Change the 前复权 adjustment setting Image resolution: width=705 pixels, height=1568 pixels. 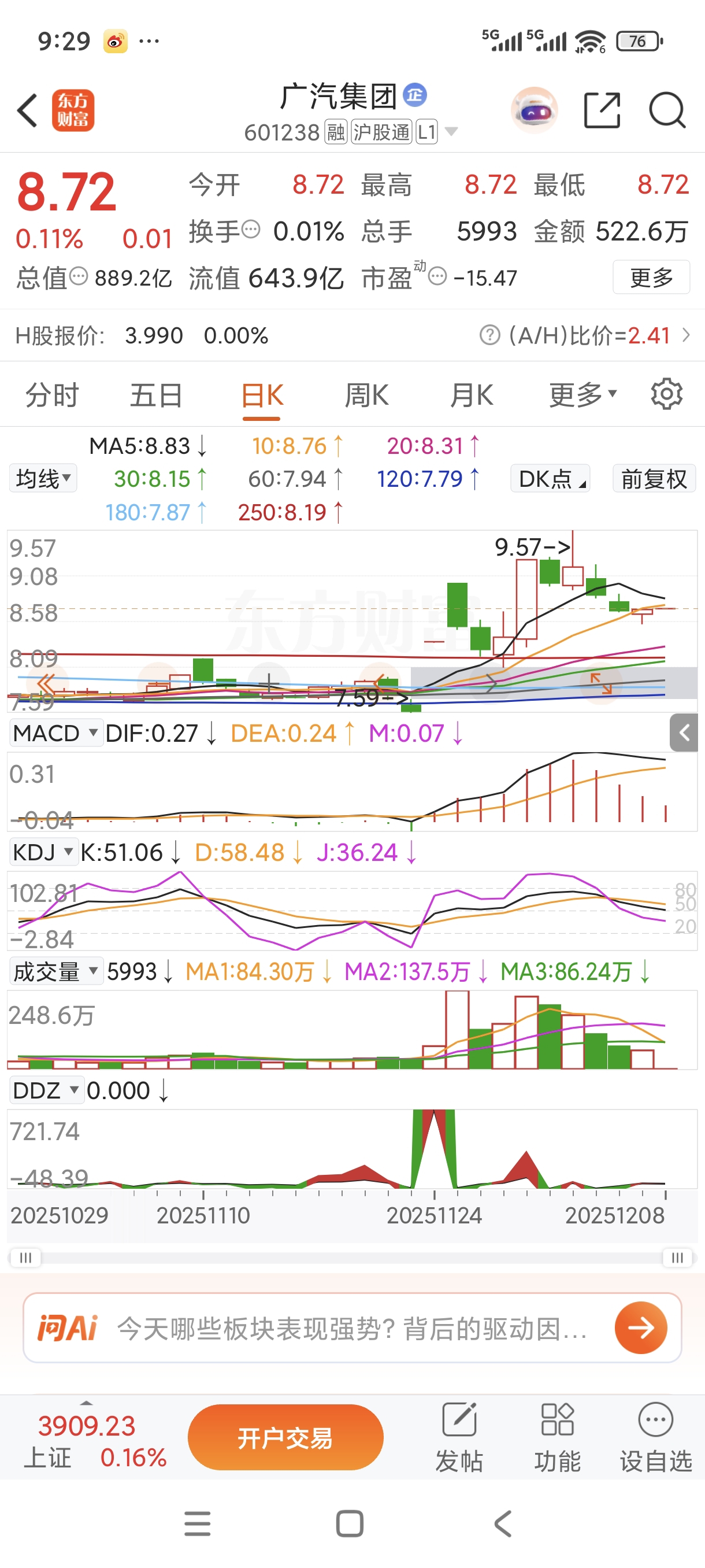(654, 479)
